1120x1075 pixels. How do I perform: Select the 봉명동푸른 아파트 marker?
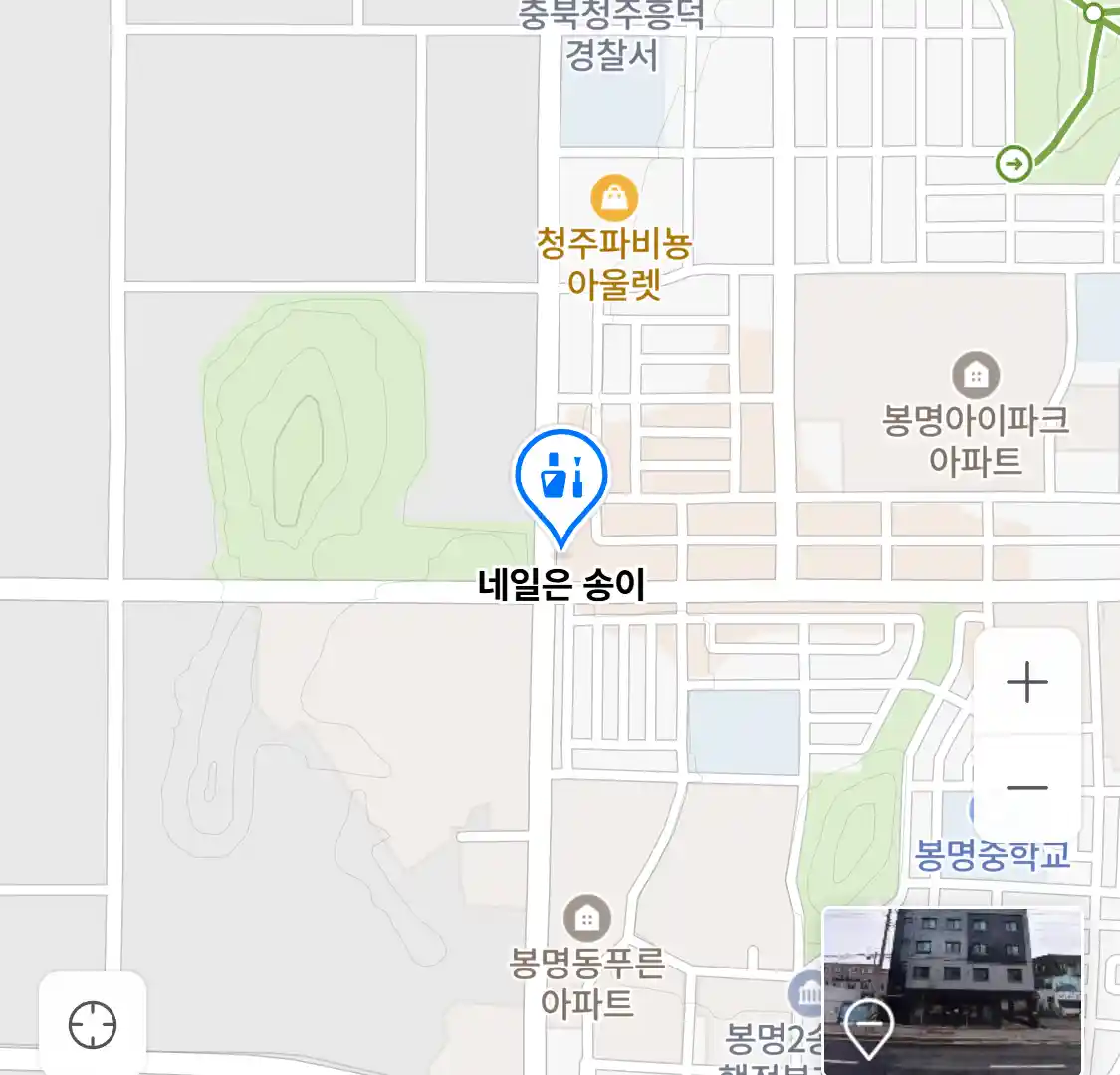coord(587,919)
